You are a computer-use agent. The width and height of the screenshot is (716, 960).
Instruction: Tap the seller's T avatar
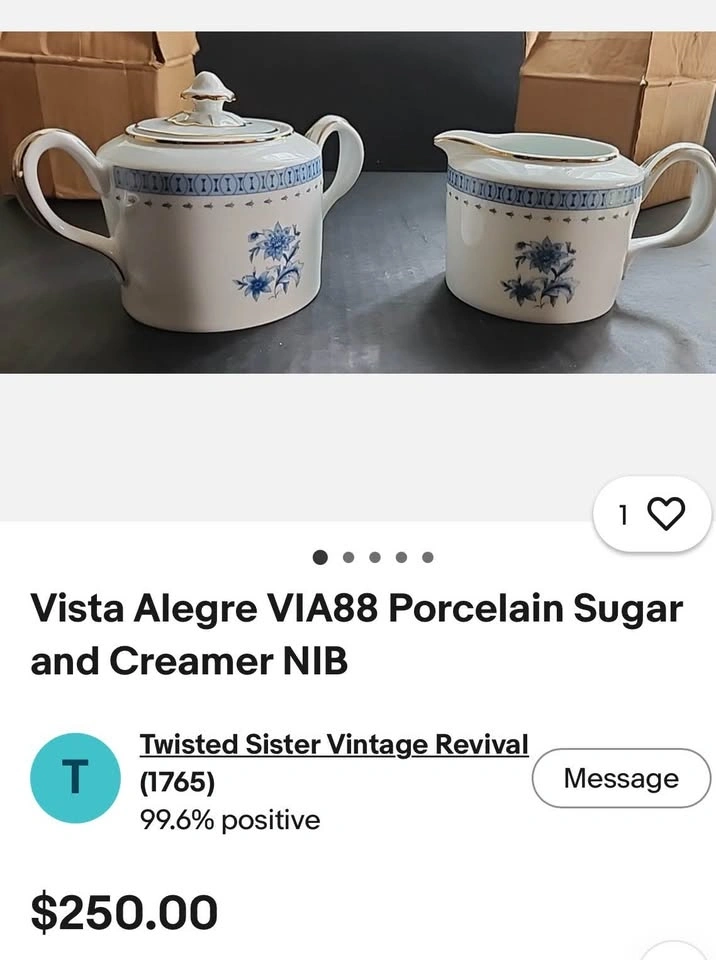tap(75, 778)
